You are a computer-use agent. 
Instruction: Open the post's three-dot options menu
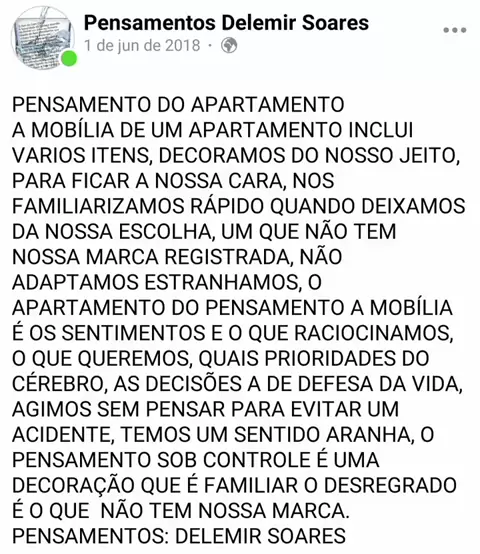pos(455,30)
